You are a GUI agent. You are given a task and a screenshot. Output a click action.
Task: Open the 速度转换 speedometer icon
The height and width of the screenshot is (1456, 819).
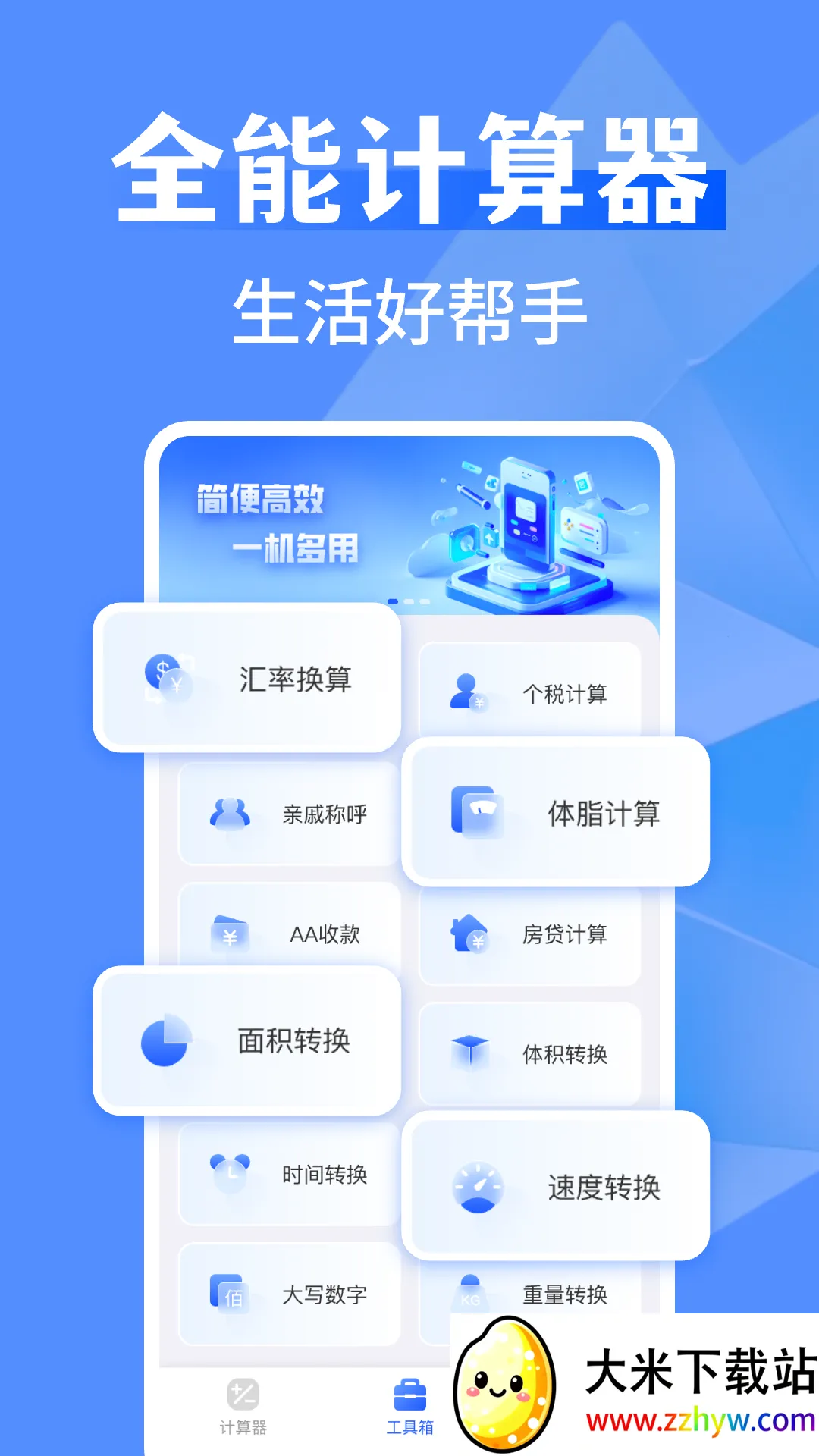point(478,1187)
